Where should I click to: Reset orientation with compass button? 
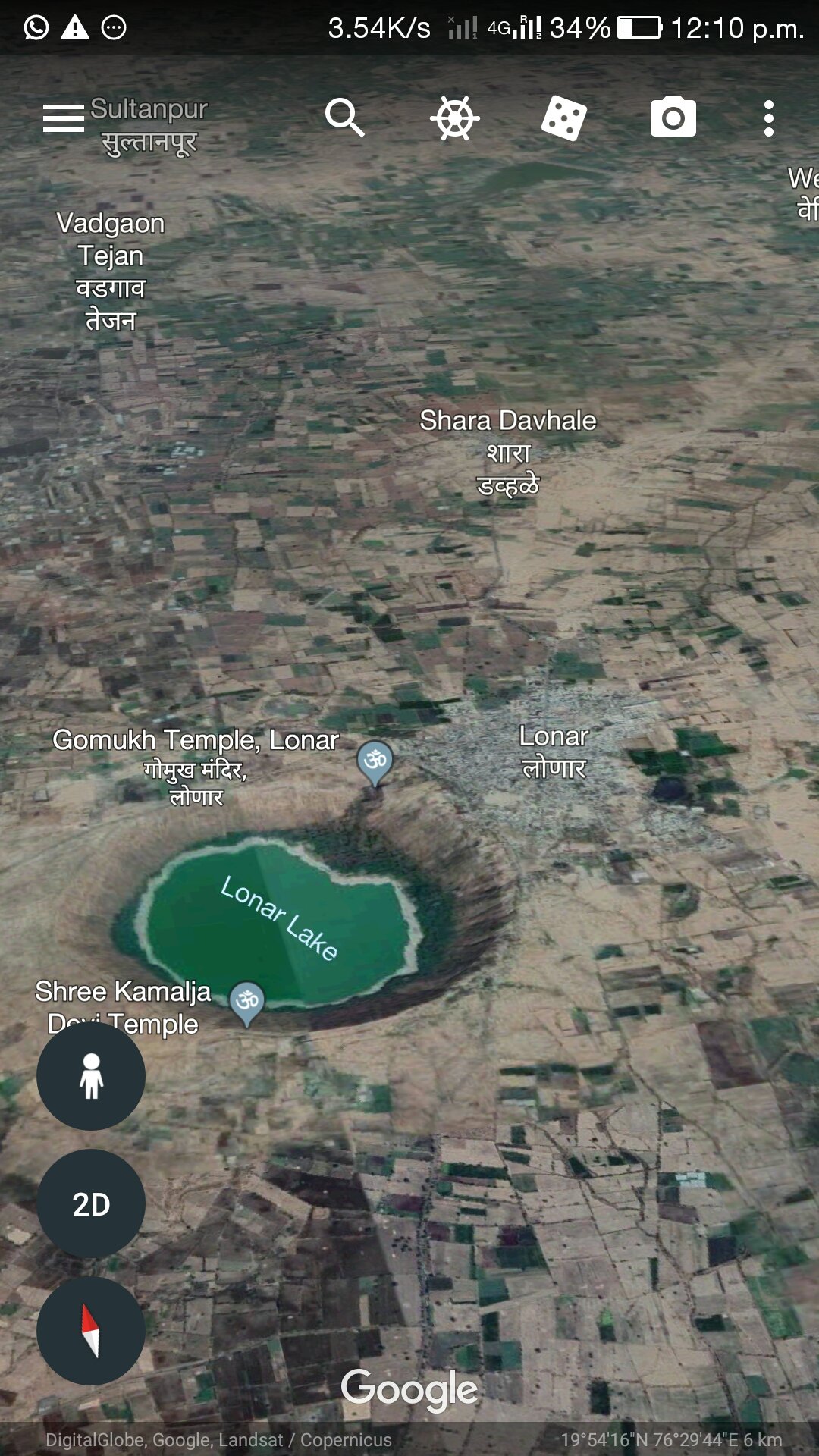pyautogui.click(x=91, y=1331)
